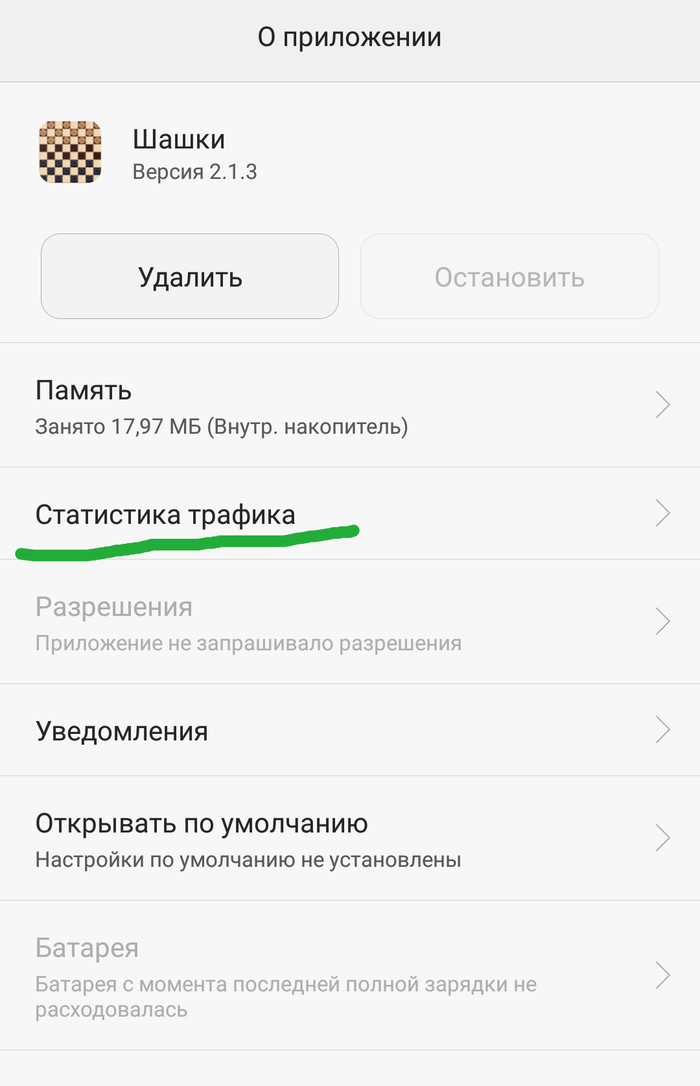Open Открывать по умолчанию settings
This screenshot has height=1086, width=700.
[x=350, y=838]
